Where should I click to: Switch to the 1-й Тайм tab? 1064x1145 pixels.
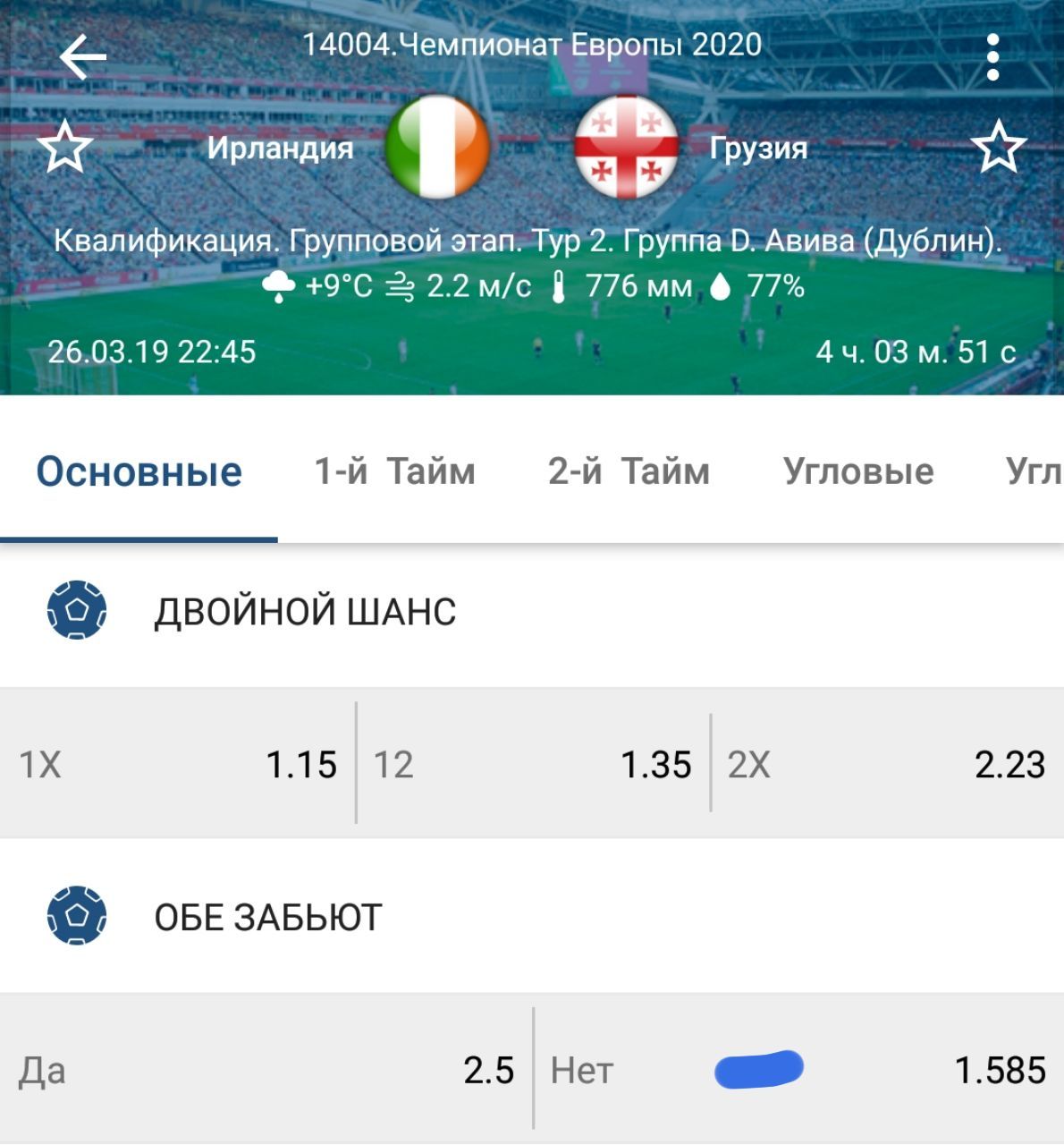click(394, 471)
